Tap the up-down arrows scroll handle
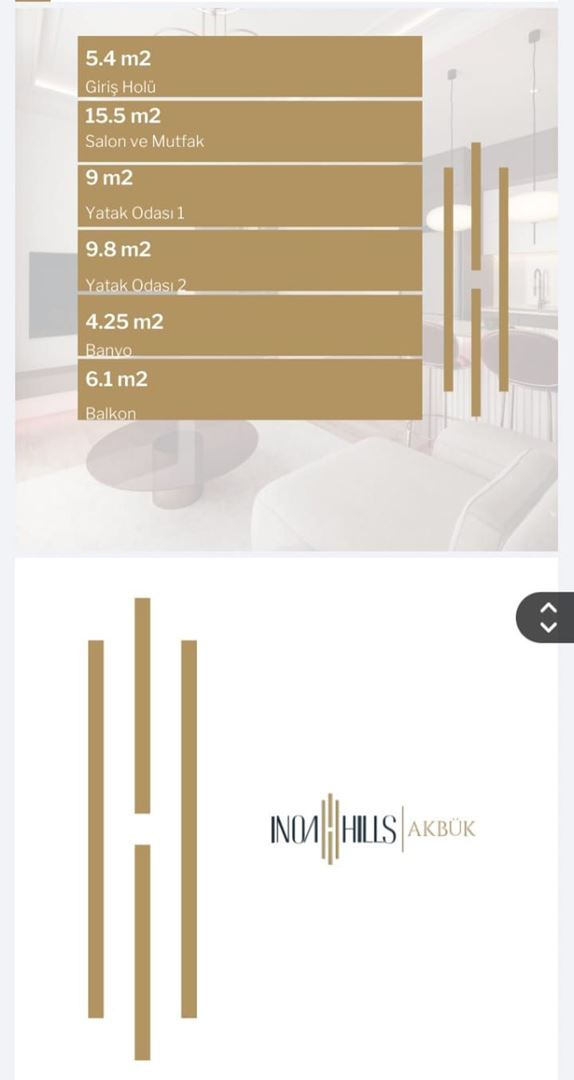Screen dimensions: 574x1080 pos(546,617)
